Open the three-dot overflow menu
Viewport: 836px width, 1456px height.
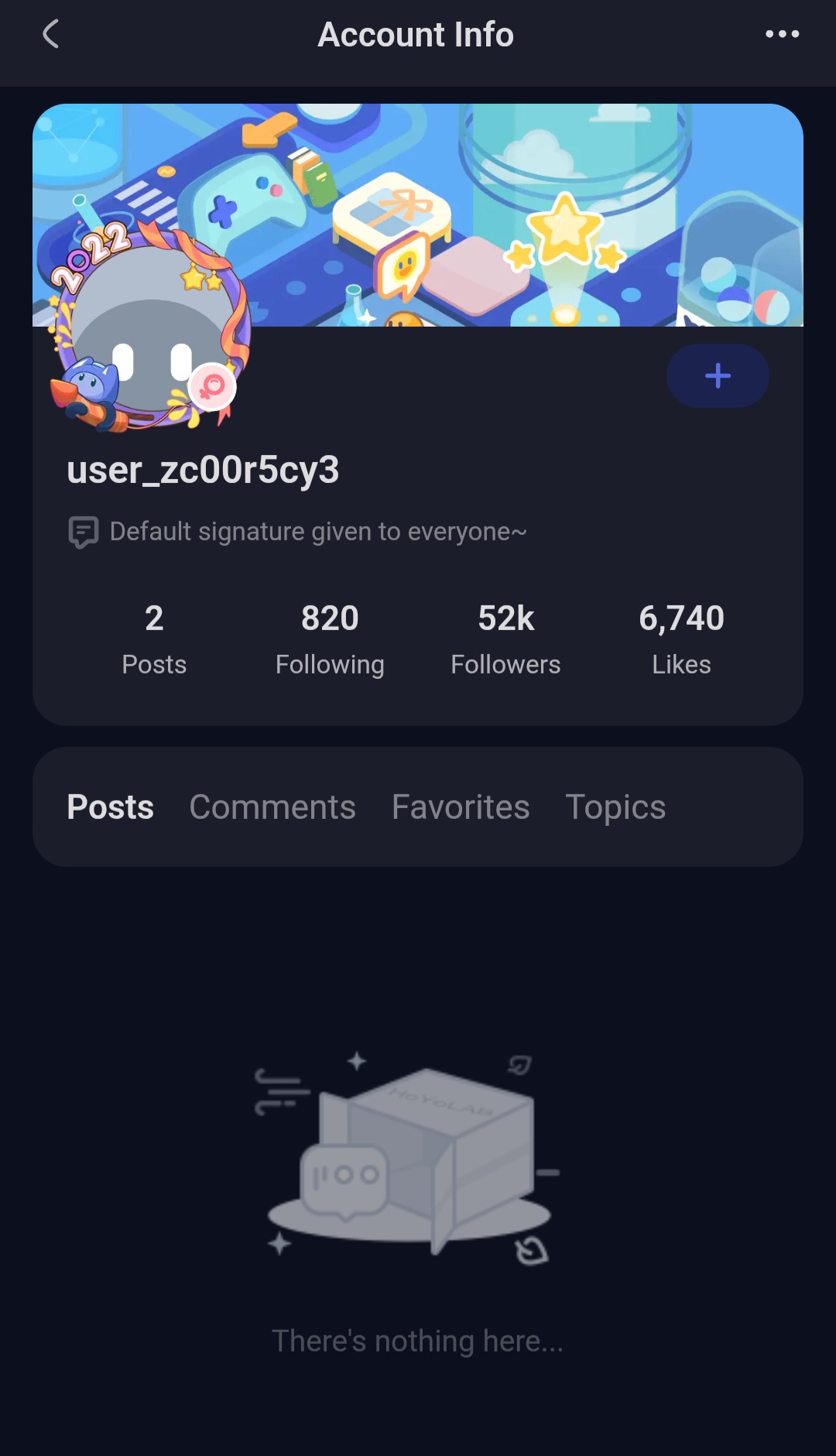782,34
